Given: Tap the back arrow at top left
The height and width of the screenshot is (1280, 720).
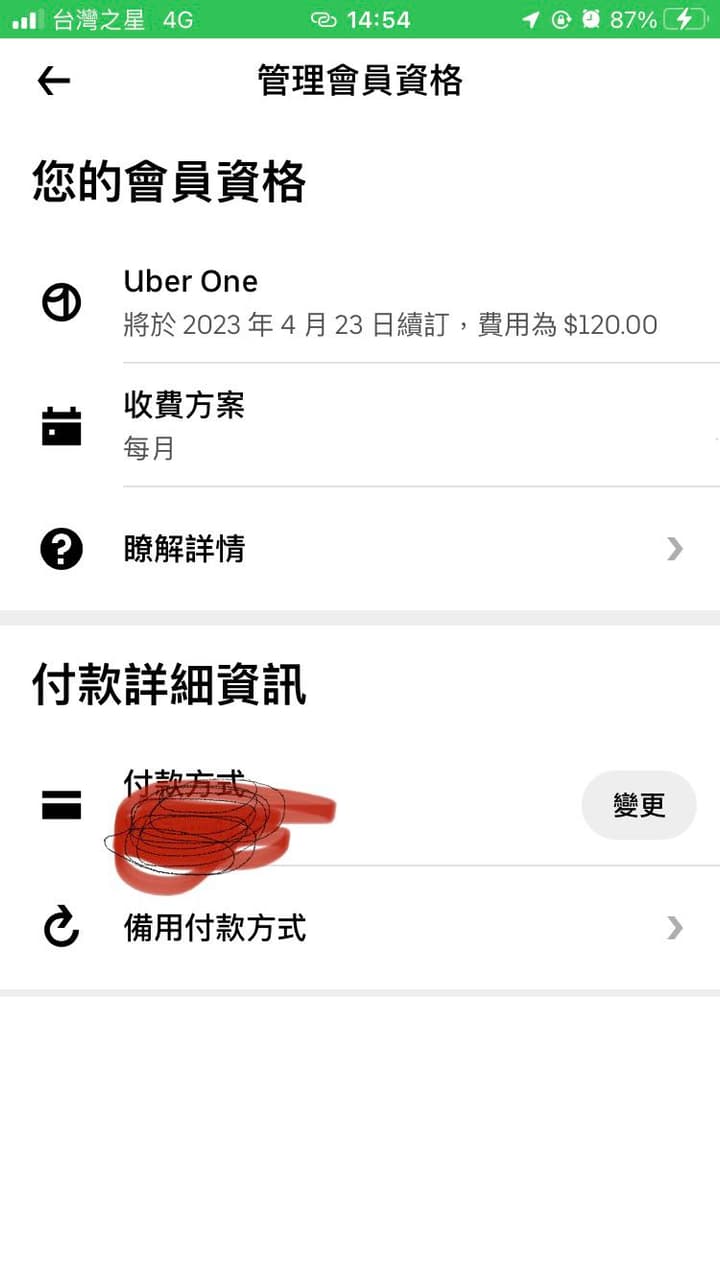Looking at the screenshot, I should tap(52, 80).
